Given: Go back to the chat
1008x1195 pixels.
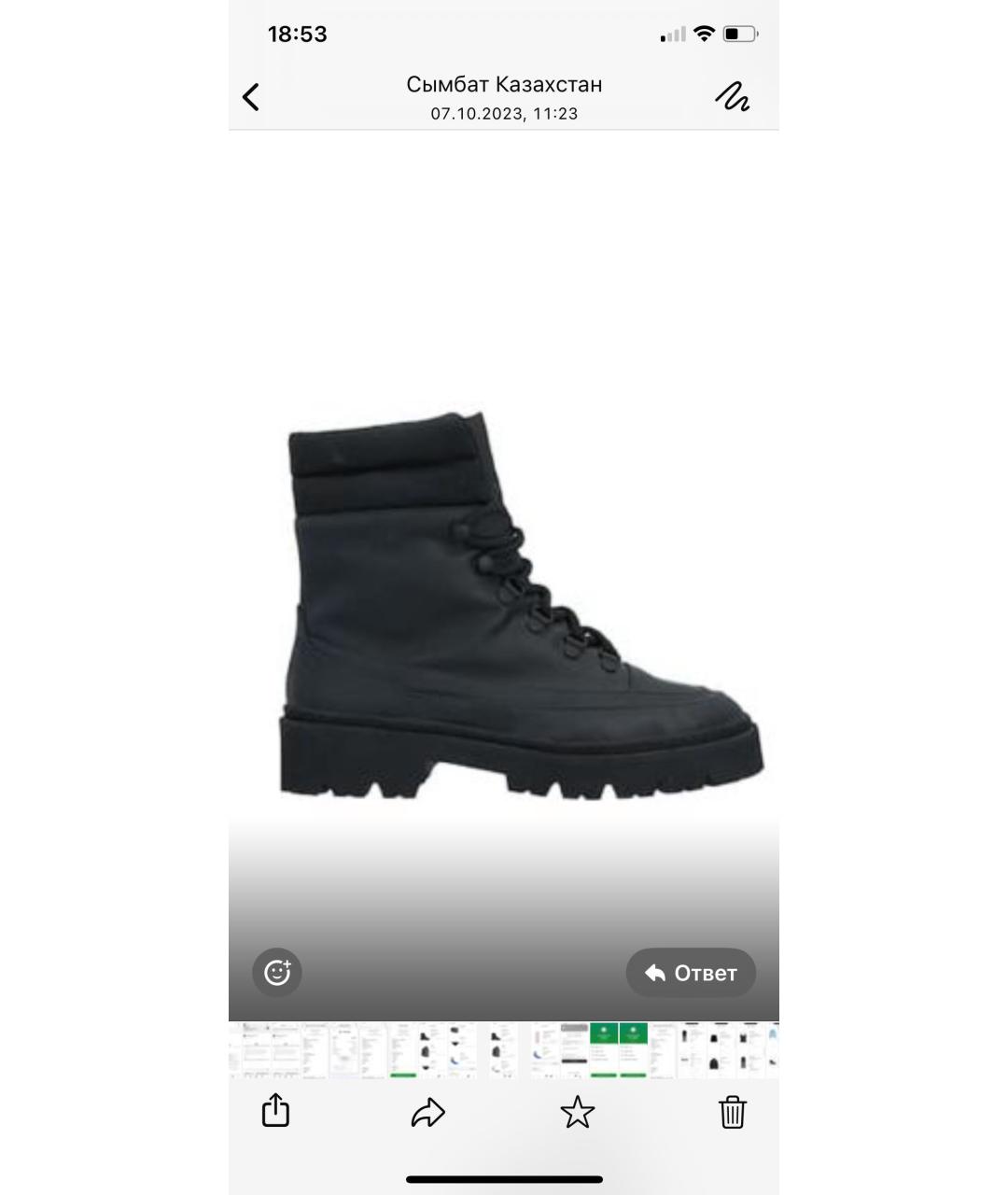Looking at the screenshot, I should pyautogui.click(x=251, y=97).
